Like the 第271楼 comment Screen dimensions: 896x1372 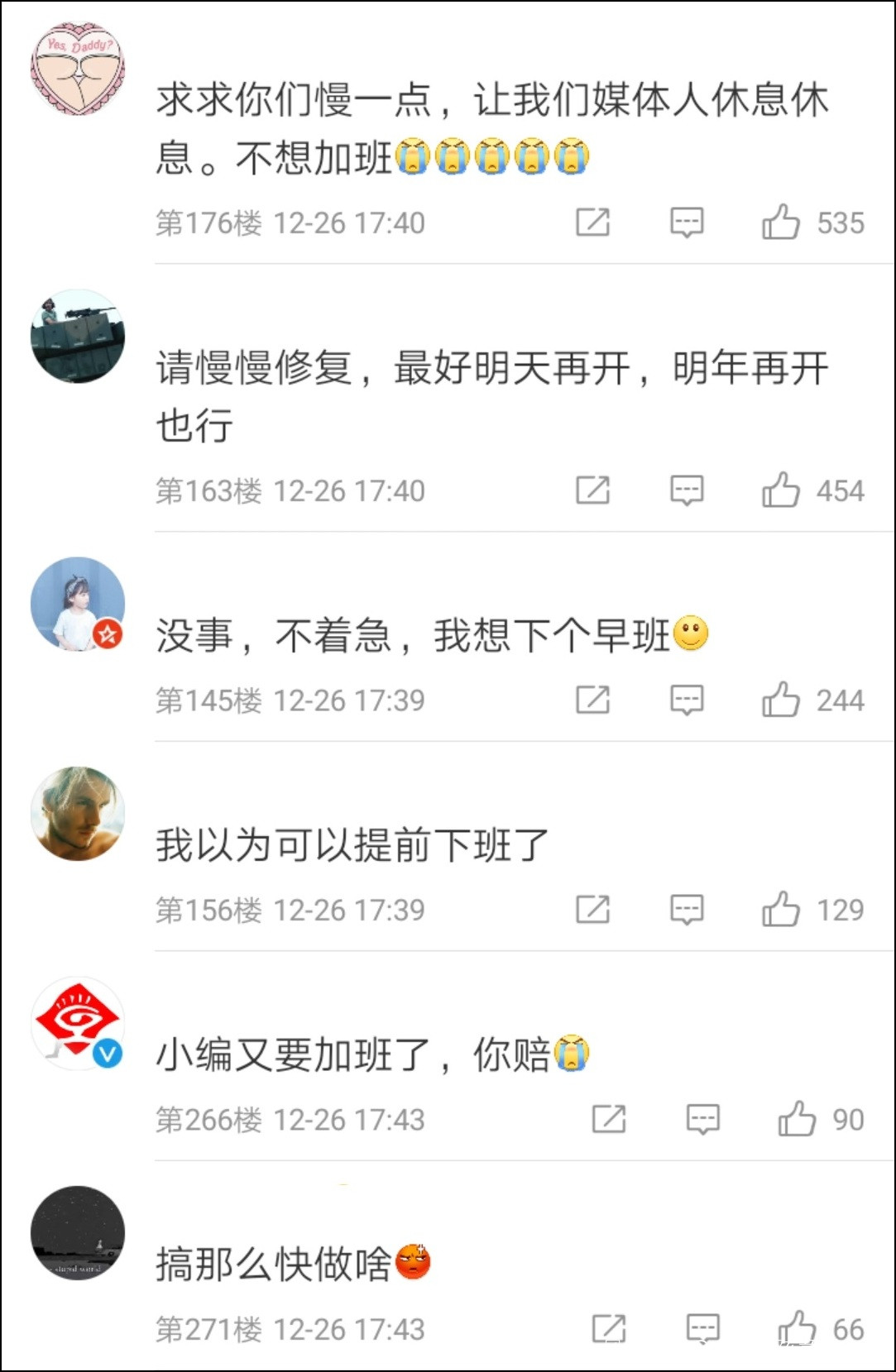point(797,1329)
